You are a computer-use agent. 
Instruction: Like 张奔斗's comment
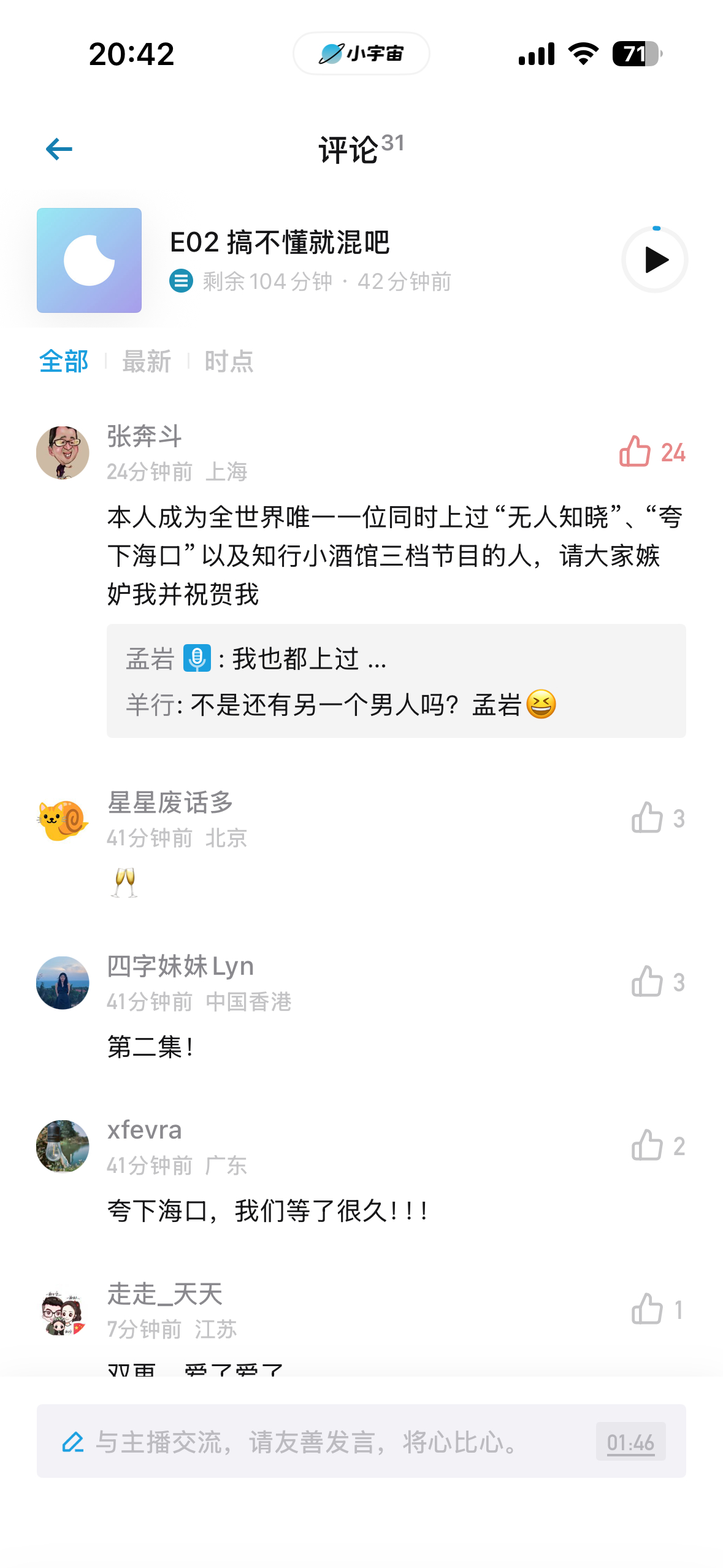[x=652, y=452]
